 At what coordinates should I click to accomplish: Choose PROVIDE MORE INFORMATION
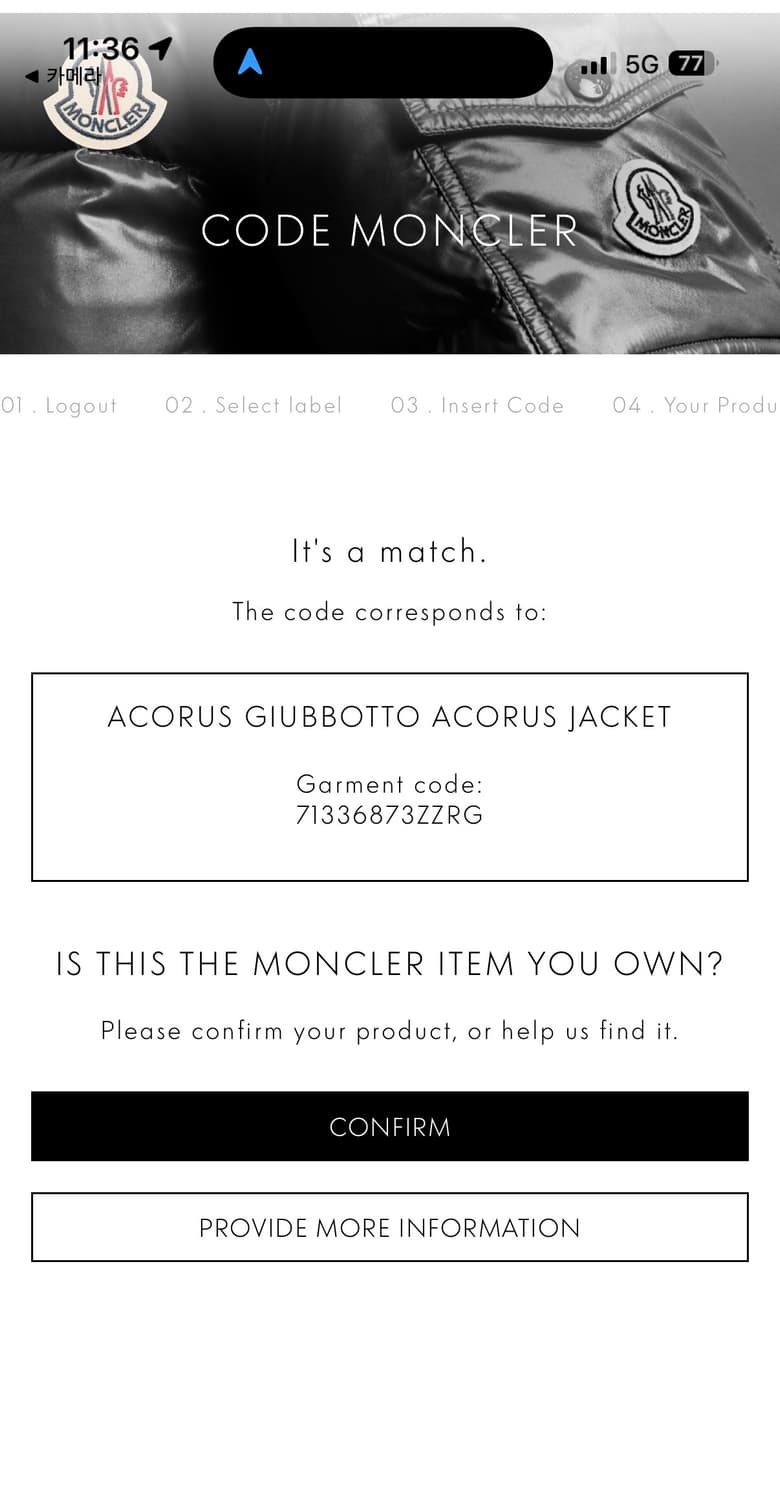(390, 1227)
